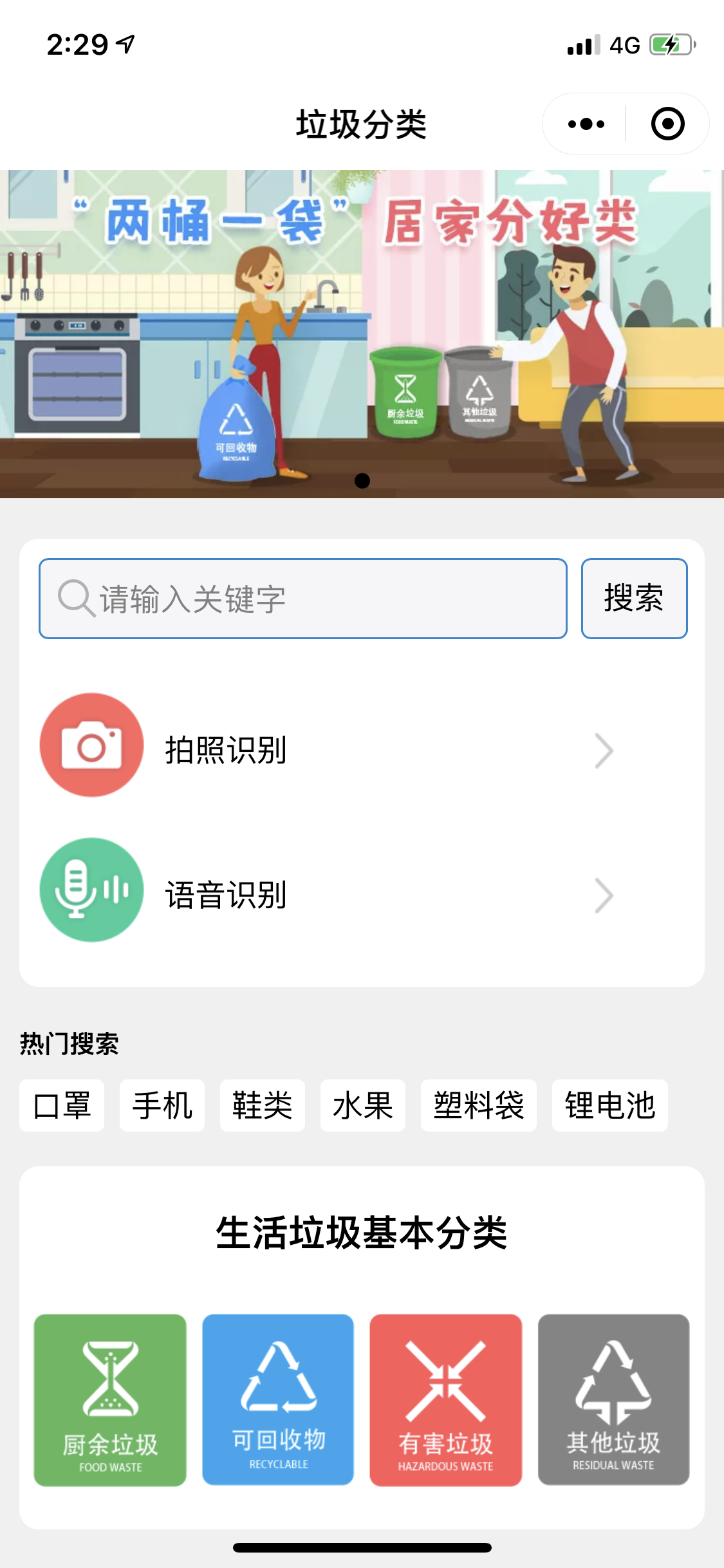Select hot search chip 塑料袋
The height and width of the screenshot is (1568, 724).
point(479,1105)
